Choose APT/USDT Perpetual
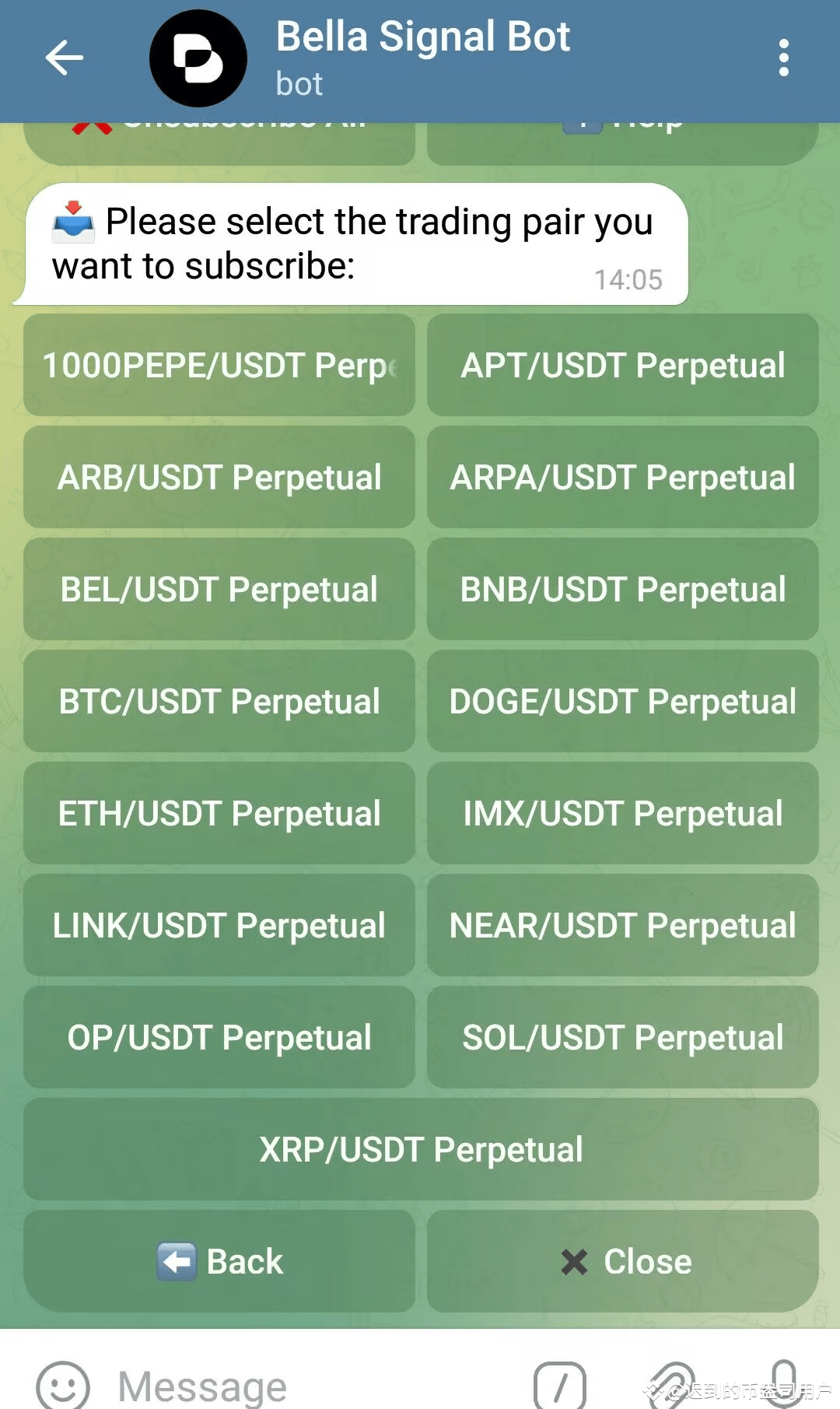 pyautogui.click(x=623, y=365)
